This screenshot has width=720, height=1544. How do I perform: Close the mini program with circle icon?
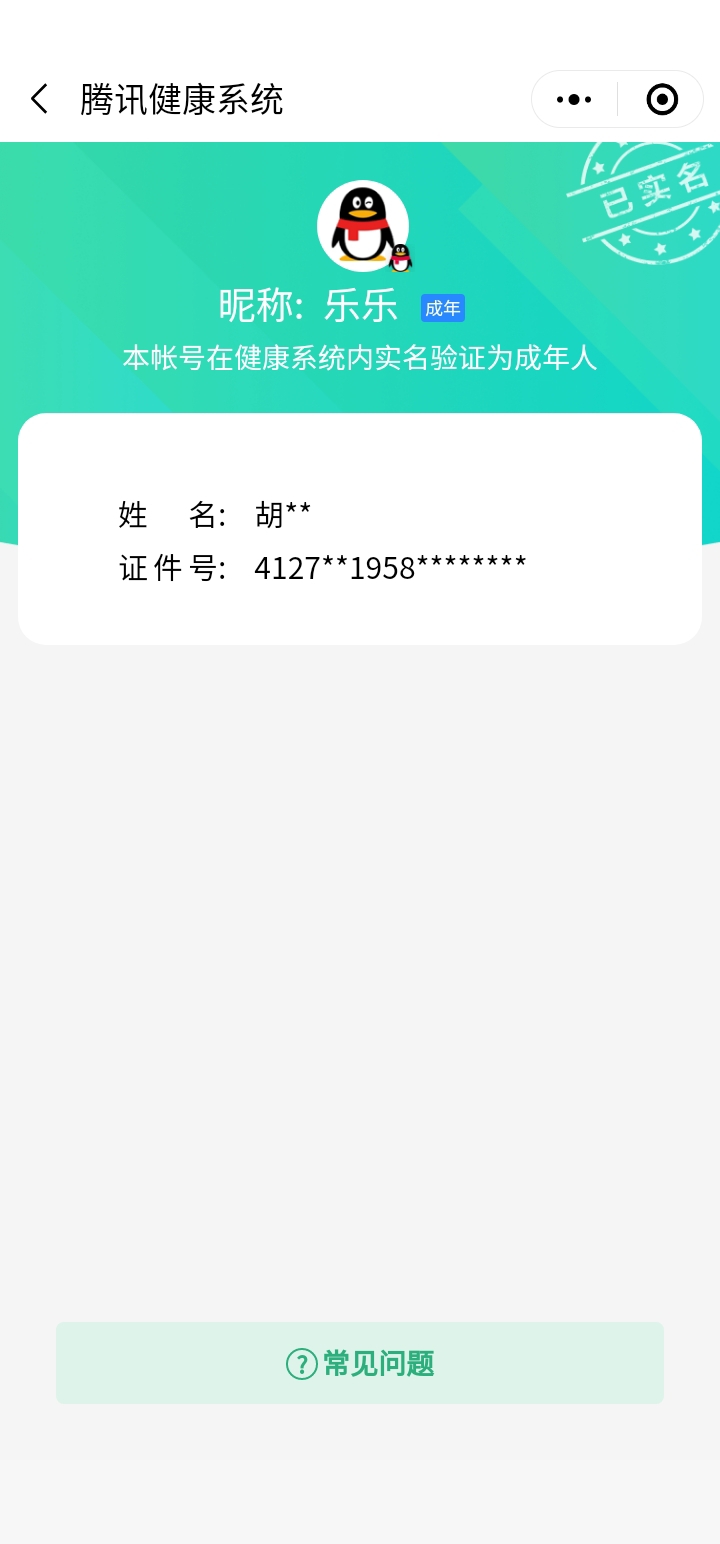click(662, 99)
